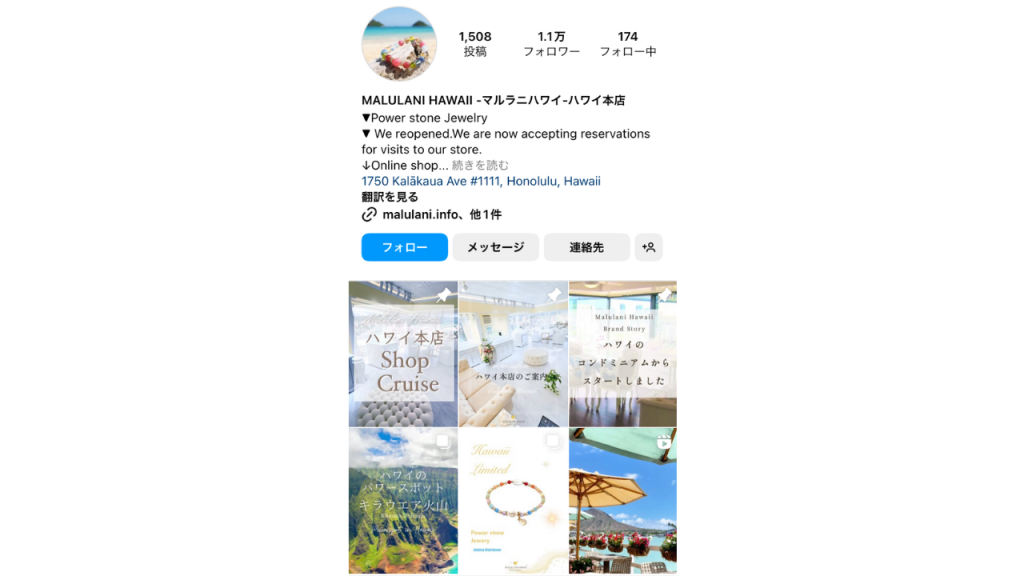Open the 1.1万 フォロワー list
Screen dimensions: 1024x576
[551, 44]
